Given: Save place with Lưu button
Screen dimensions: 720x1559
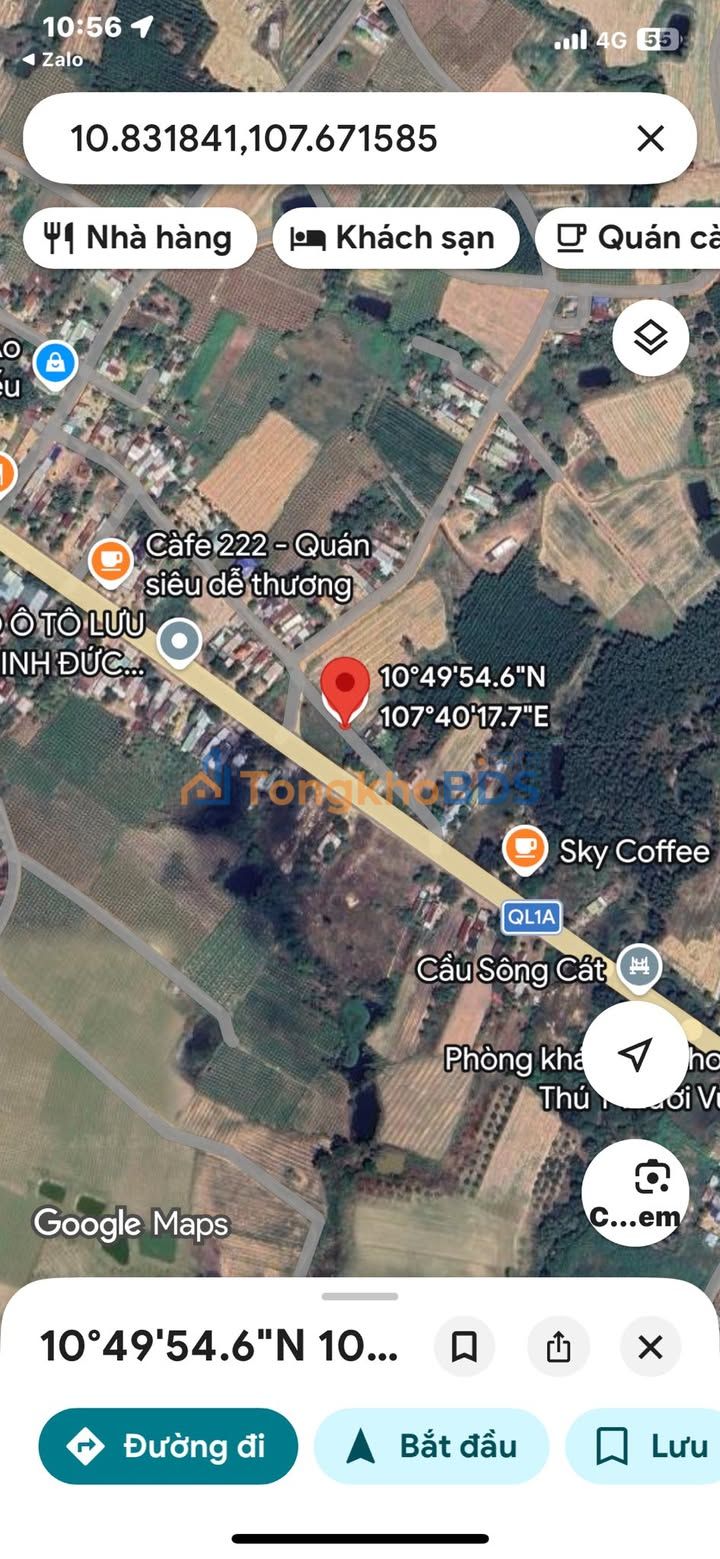Looking at the screenshot, I should (643, 1446).
